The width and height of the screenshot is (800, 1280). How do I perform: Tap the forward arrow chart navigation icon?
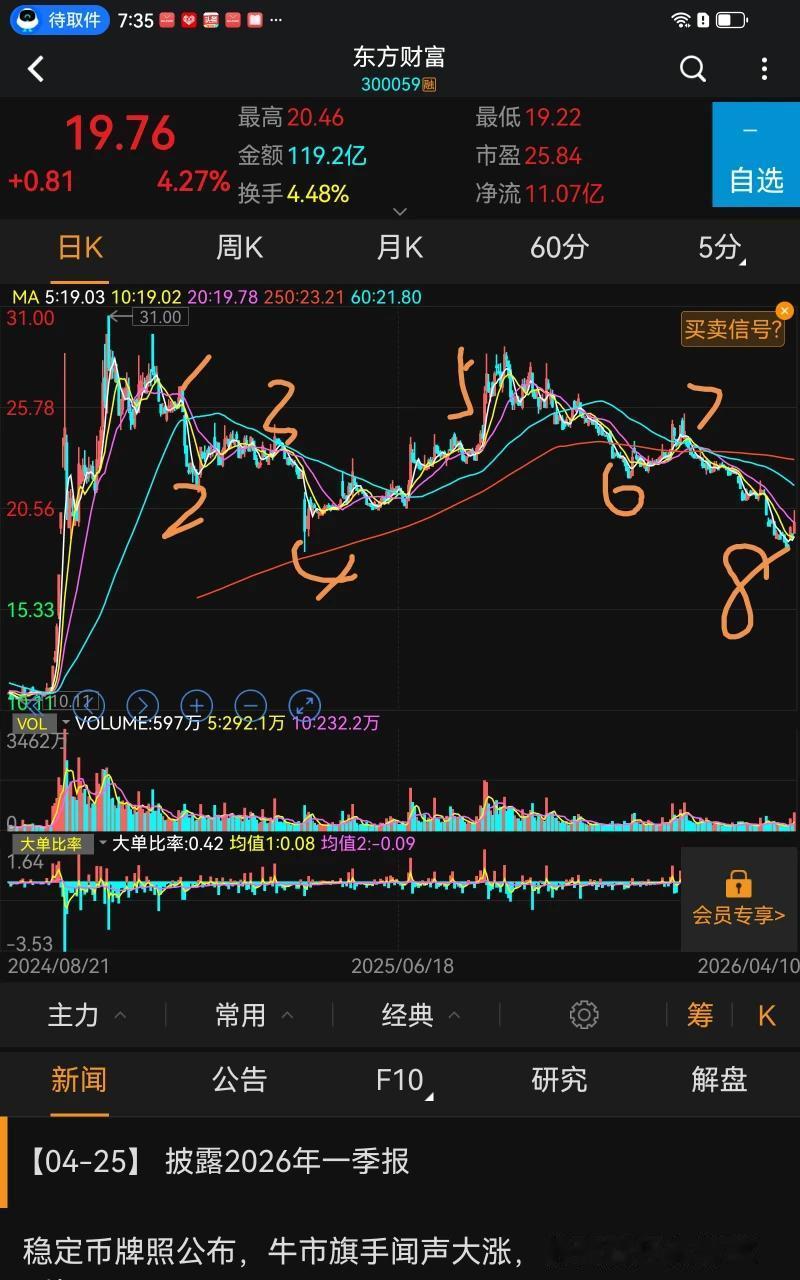(x=143, y=706)
